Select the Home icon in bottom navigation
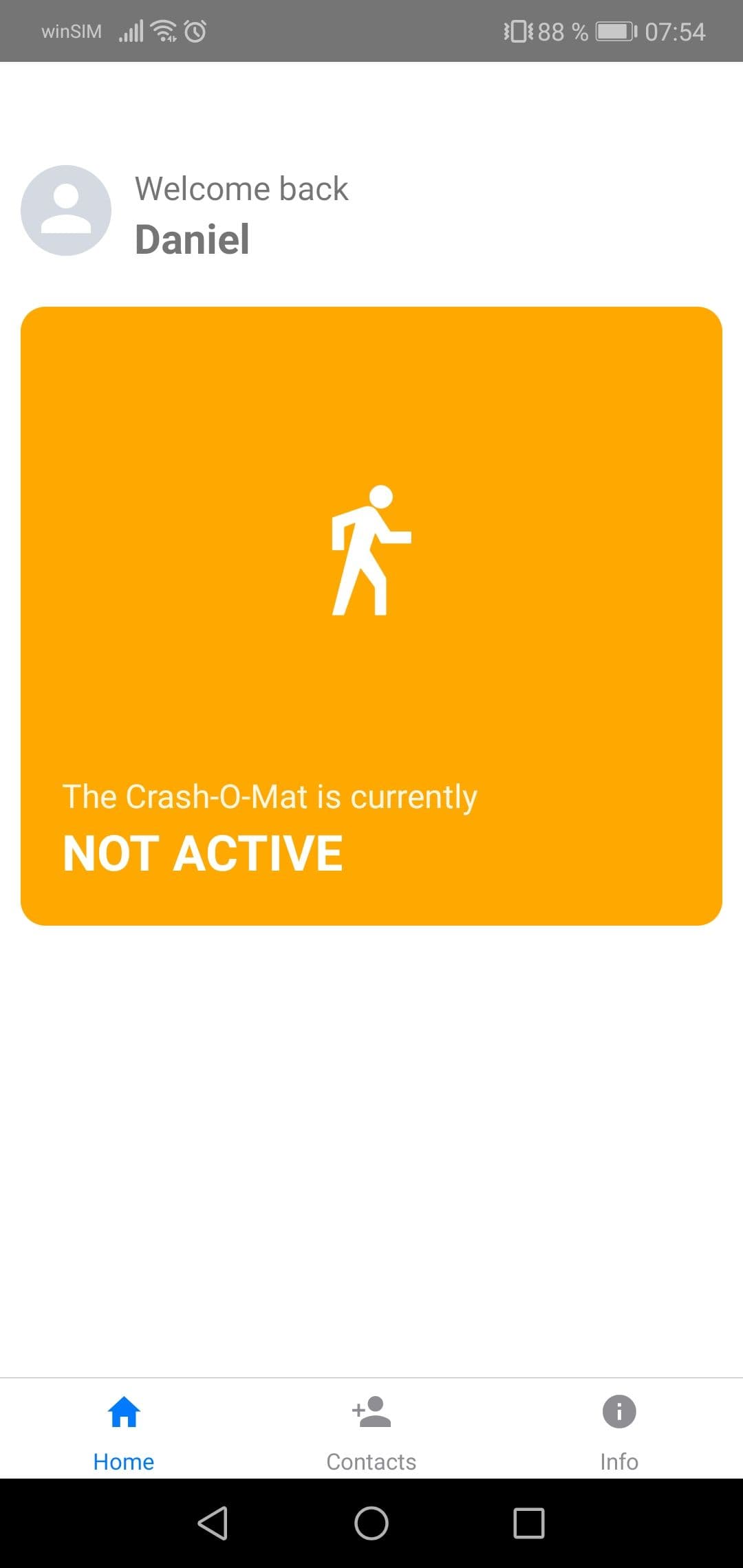743x1568 pixels. pos(124,1412)
